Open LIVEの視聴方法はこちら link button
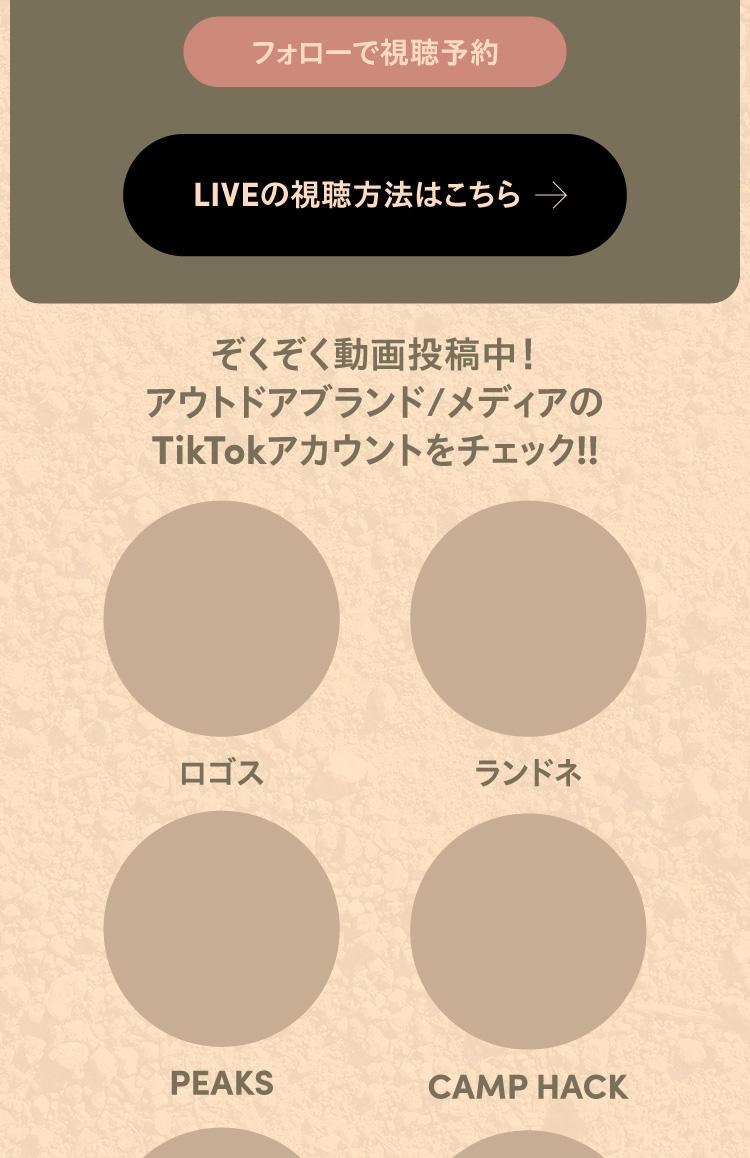Screen dimensions: 750x1158 pos(375,195)
